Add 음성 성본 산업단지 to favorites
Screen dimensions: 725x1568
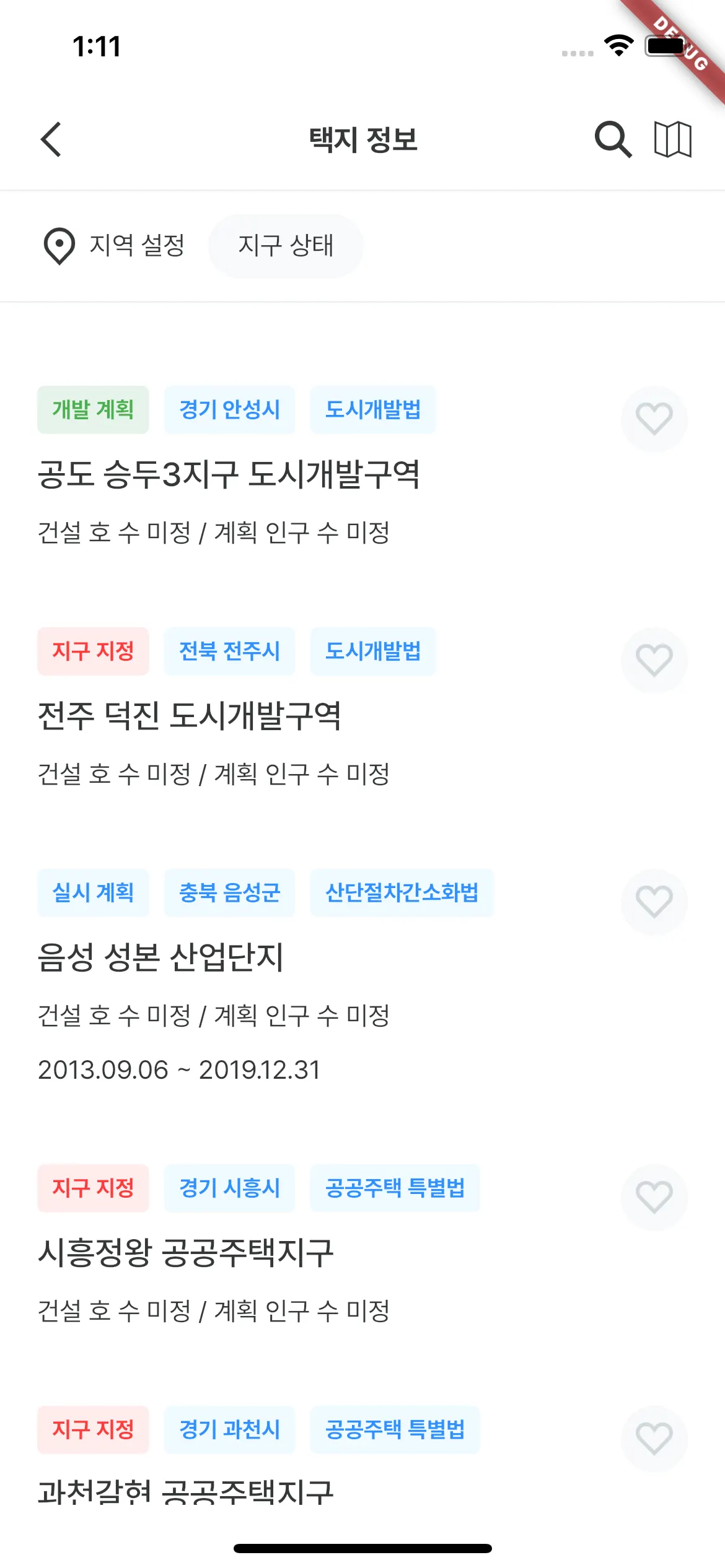point(654,902)
